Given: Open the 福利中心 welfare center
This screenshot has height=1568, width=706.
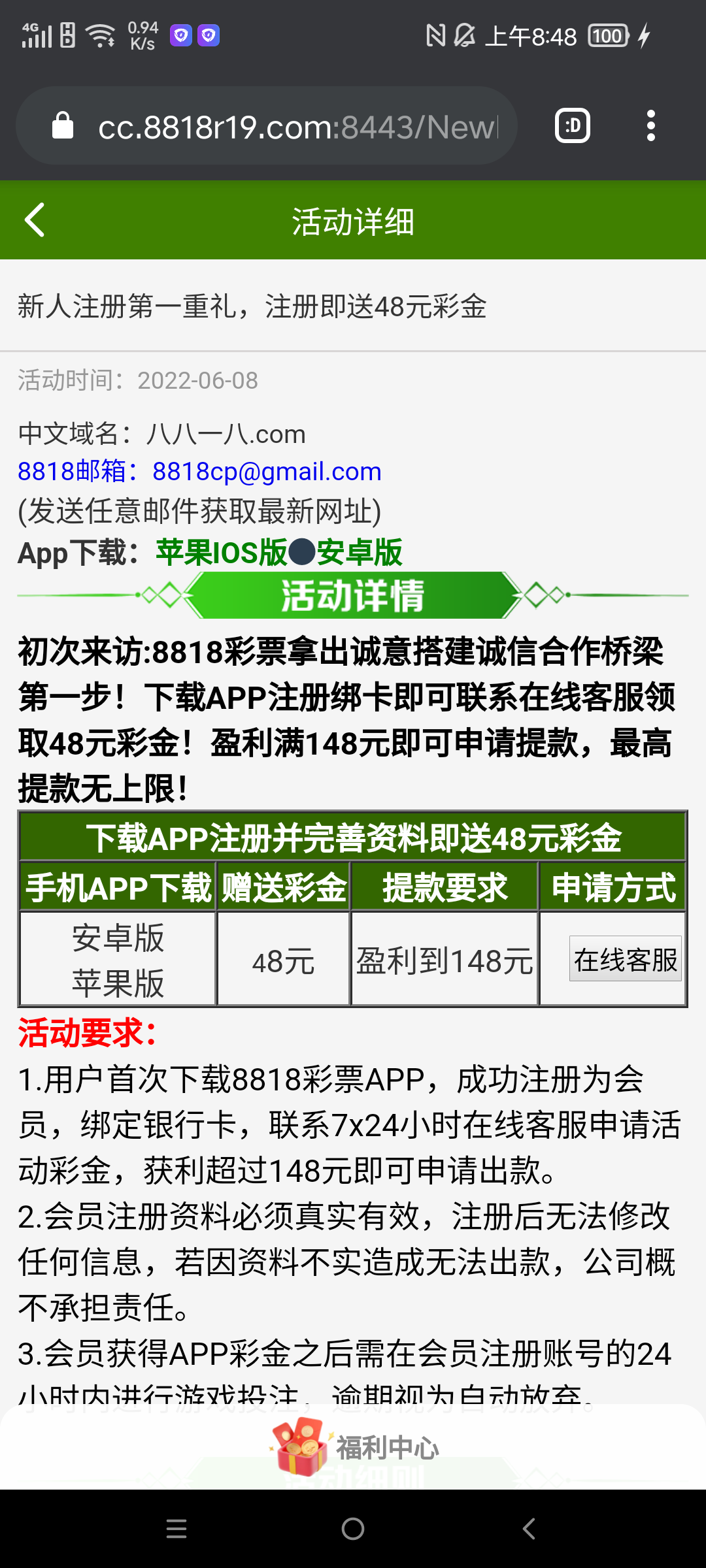Looking at the screenshot, I should 356,1447.
